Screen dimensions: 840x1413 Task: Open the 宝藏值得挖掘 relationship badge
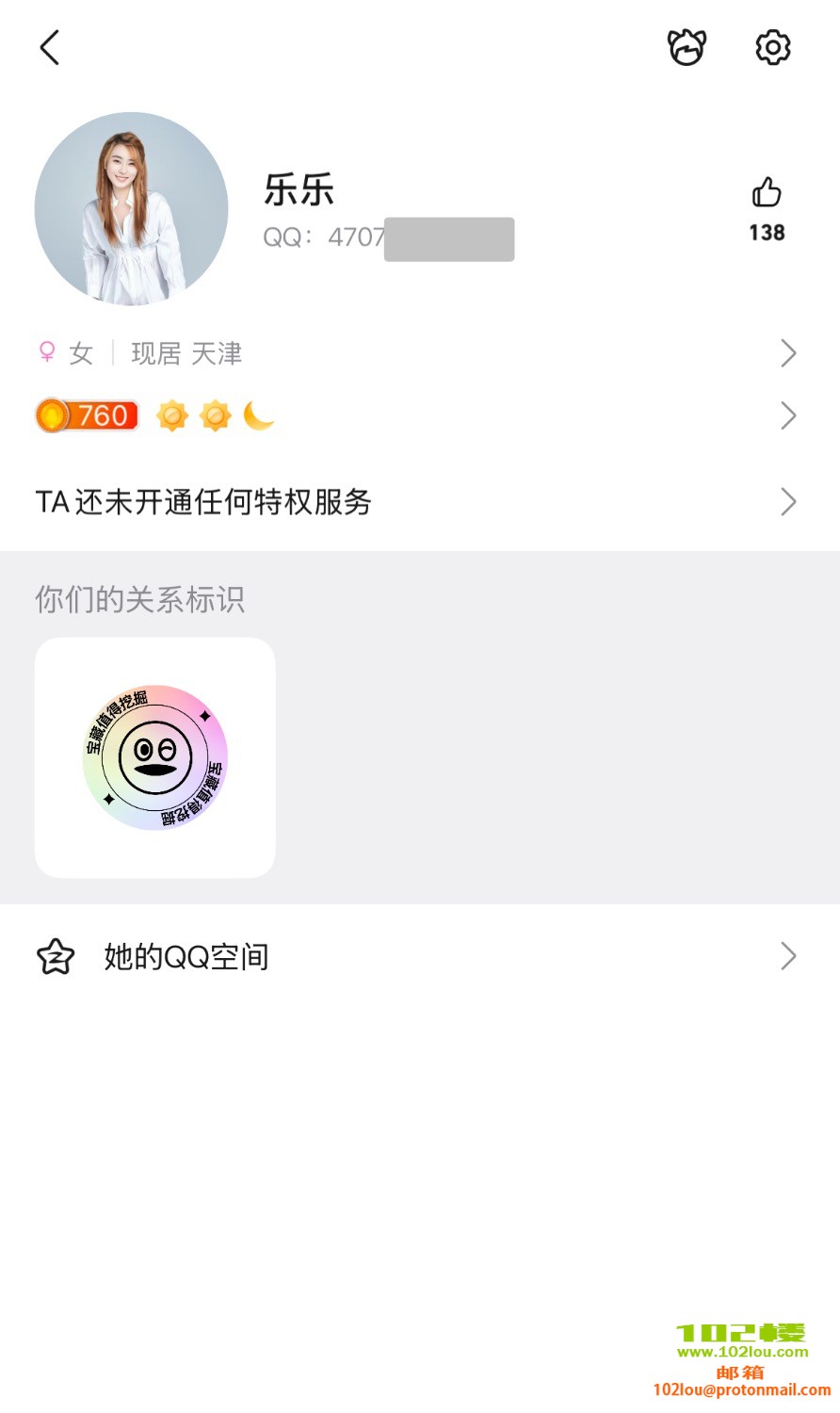tap(155, 757)
